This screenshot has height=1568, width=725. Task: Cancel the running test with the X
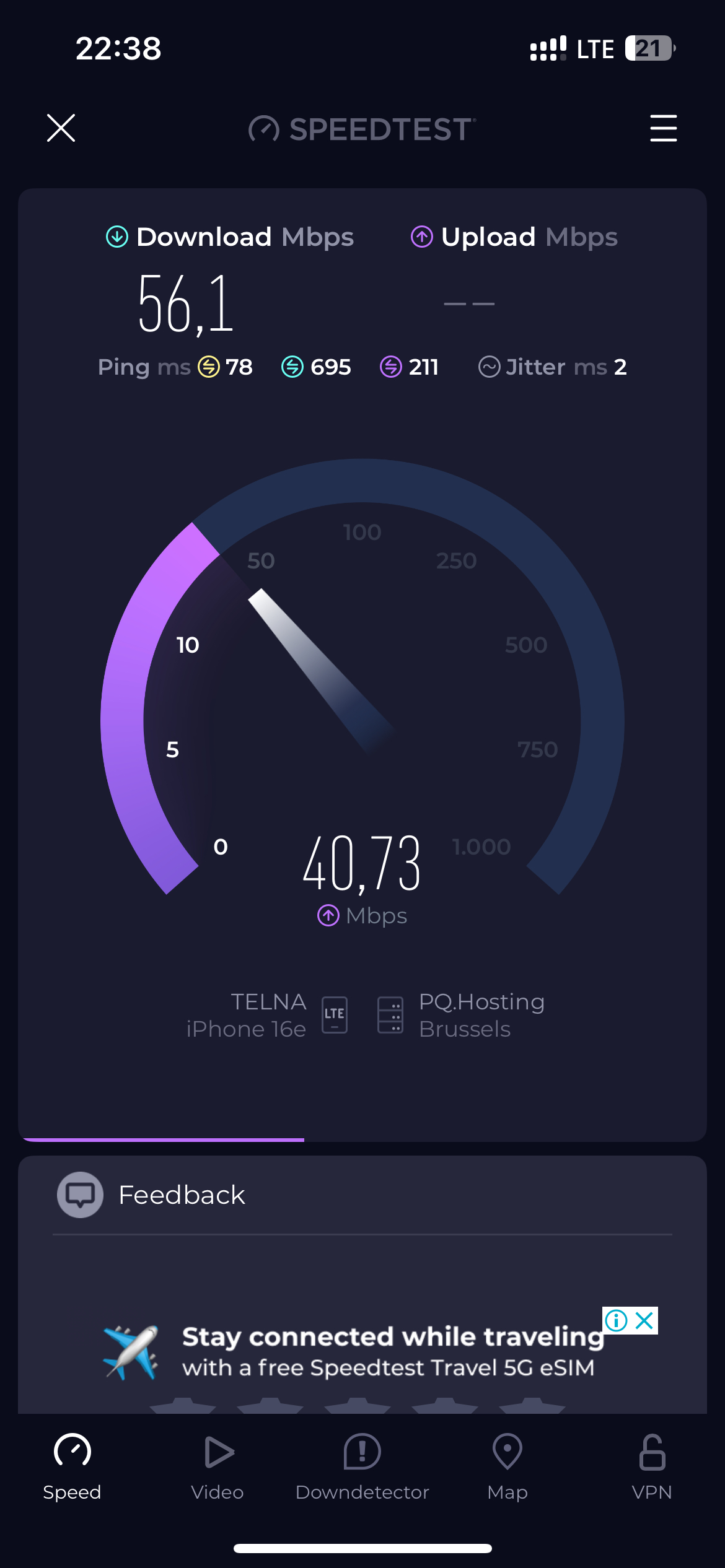tap(61, 128)
